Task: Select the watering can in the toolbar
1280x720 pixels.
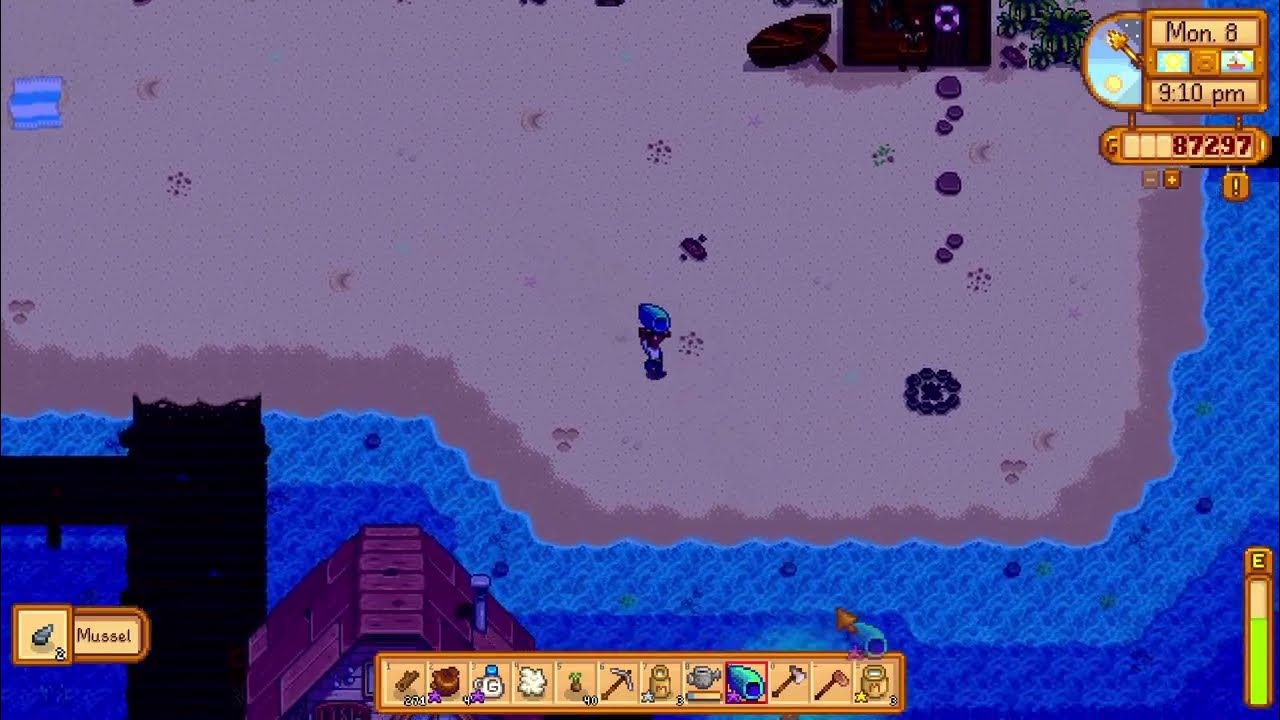Action: click(703, 683)
